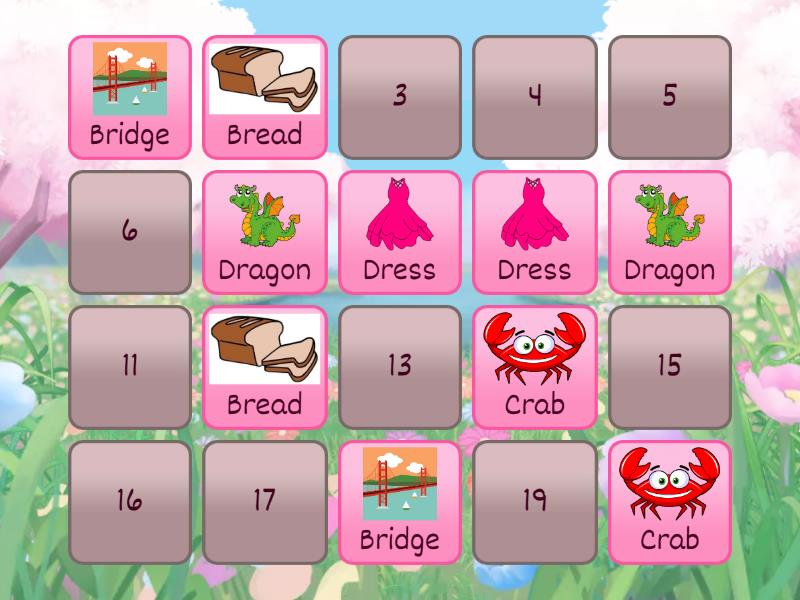Image resolution: width=800 pixels, height=600 pixels.
Task: Turn over card number 15
Action: tap(669, 367)
